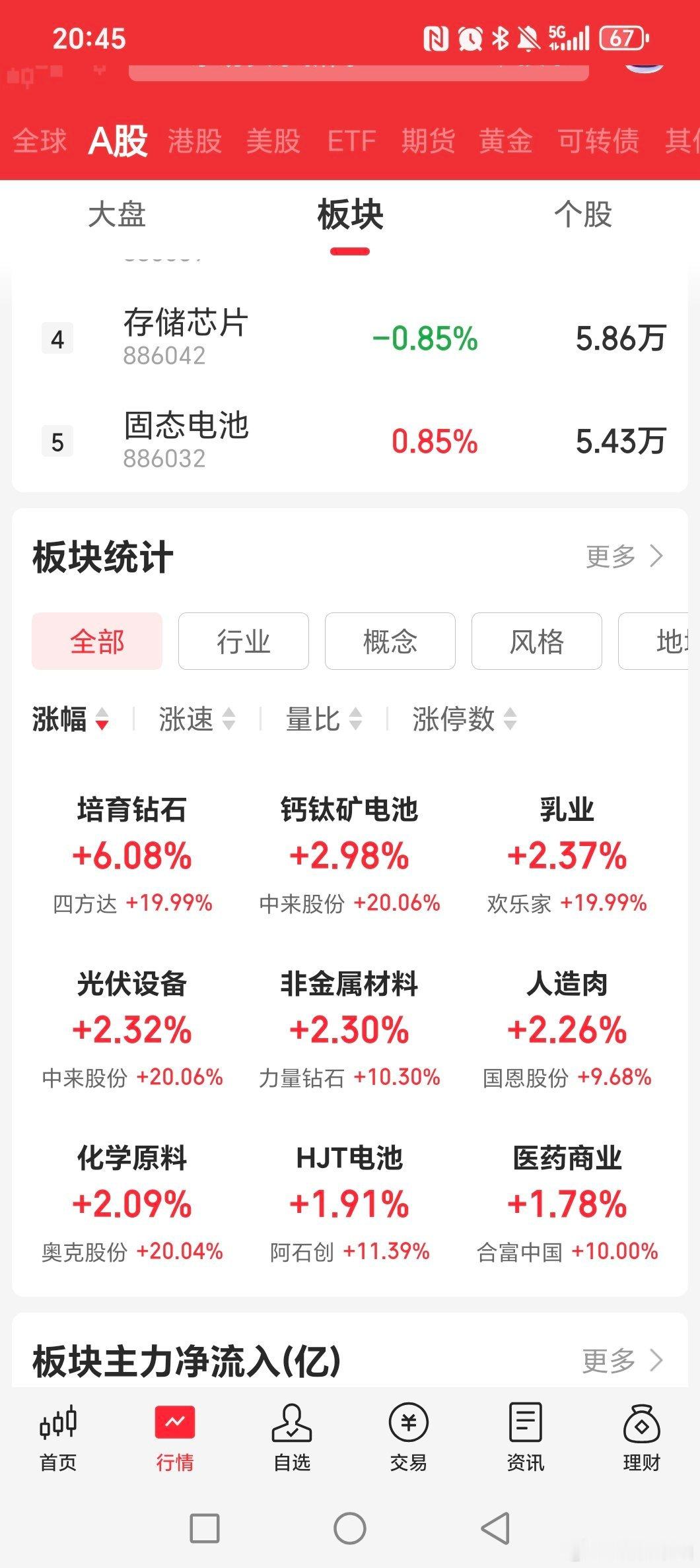Switch to the 港股 tab
Screen dimensions: 700x1568
pos(195,141)
